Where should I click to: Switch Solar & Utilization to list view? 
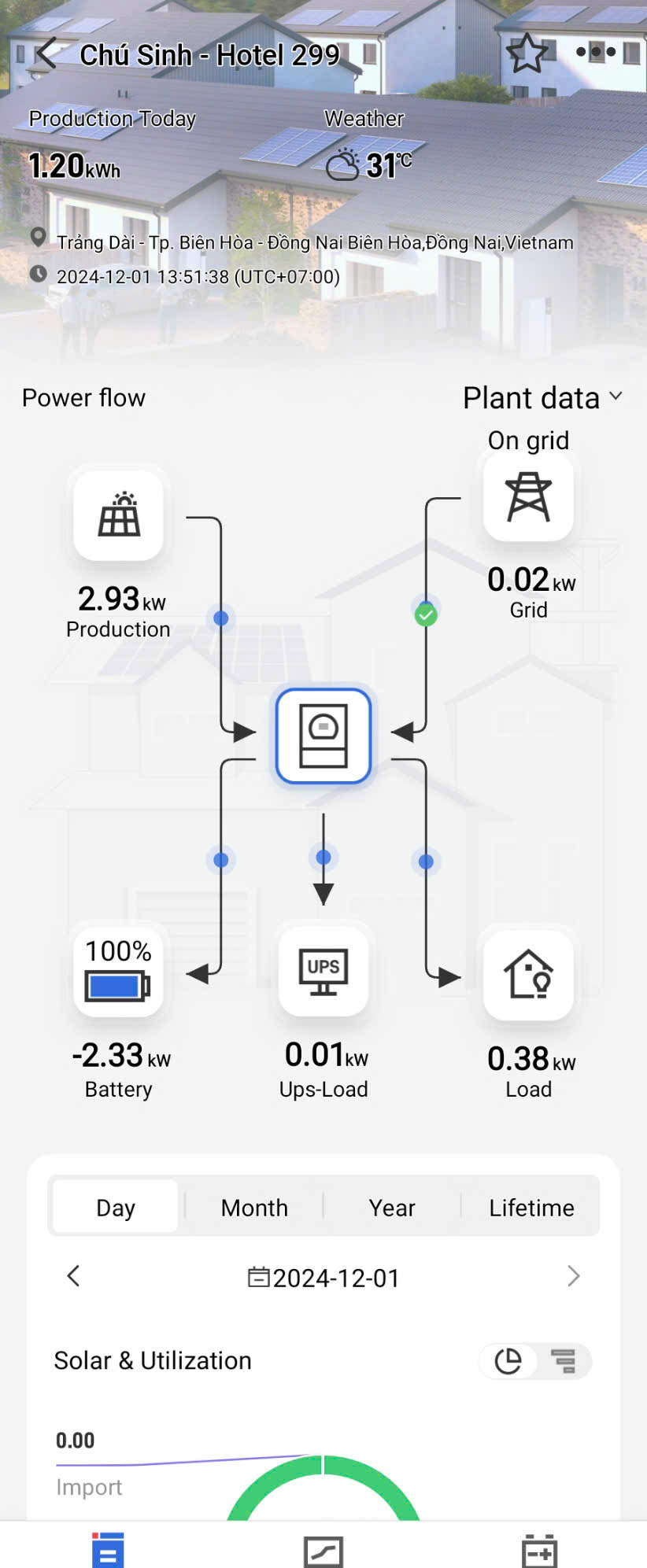(564, 1361)
